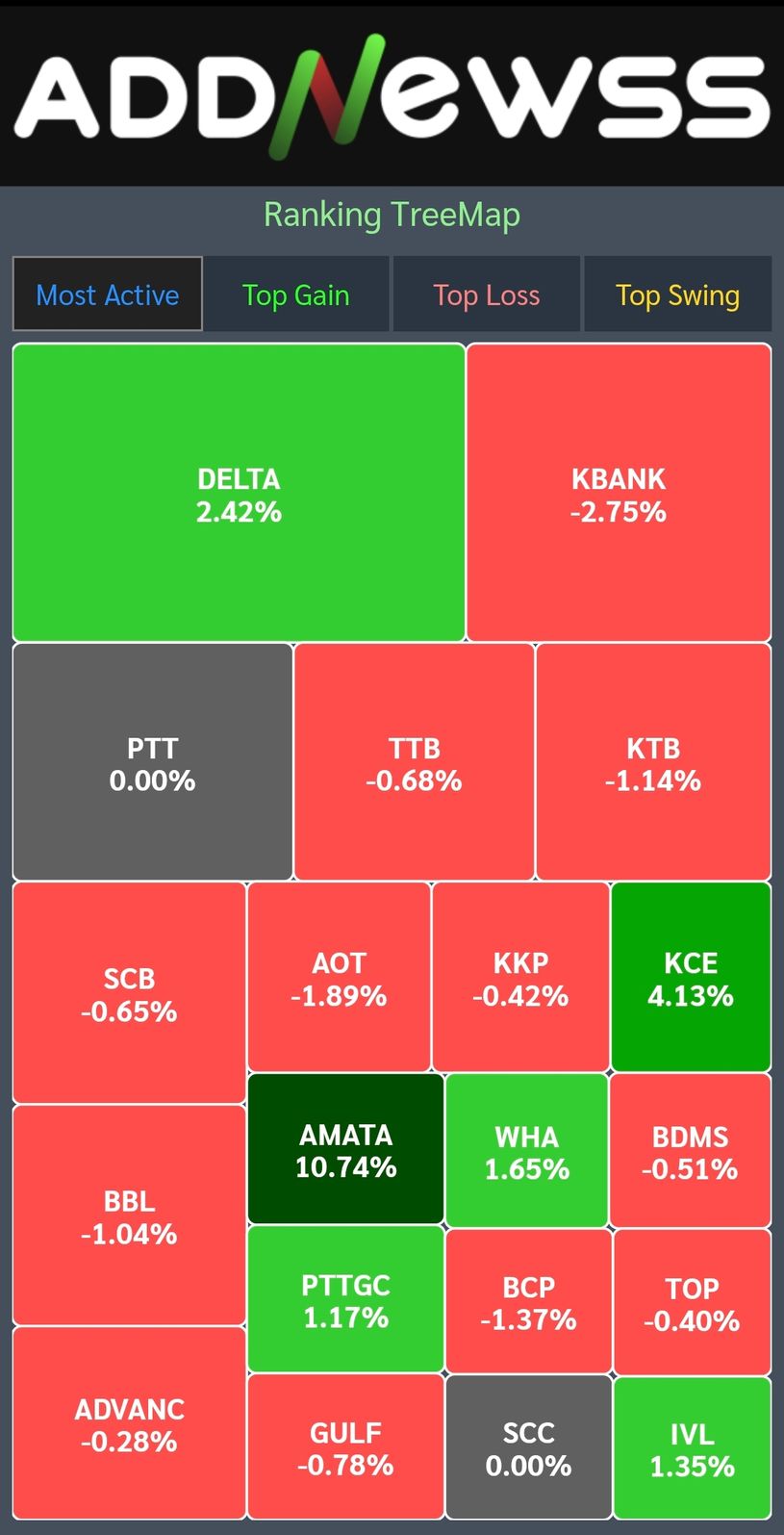Select the Most Active tab
784x1535 pixels.
coord(108,294)
